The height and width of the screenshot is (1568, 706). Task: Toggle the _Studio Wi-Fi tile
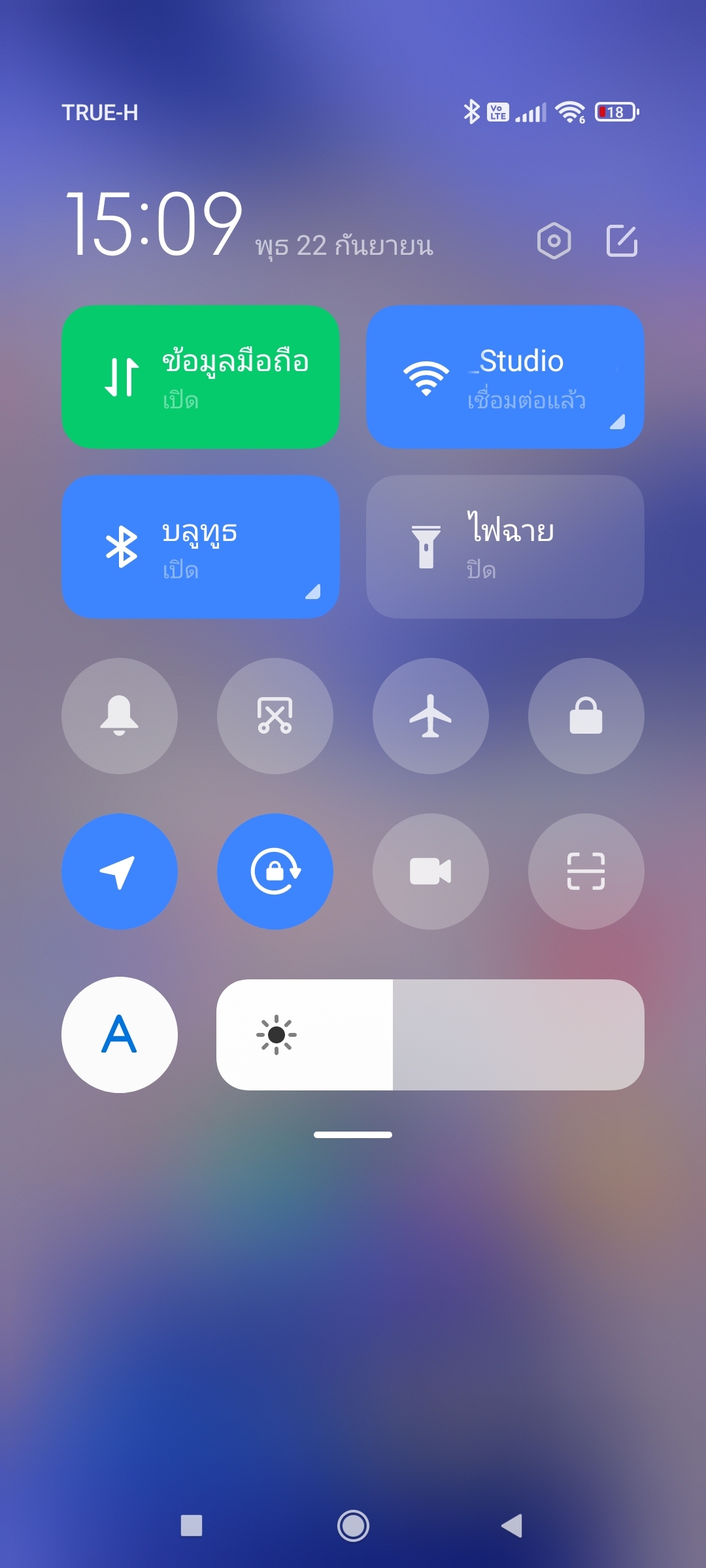pos(505,377)
